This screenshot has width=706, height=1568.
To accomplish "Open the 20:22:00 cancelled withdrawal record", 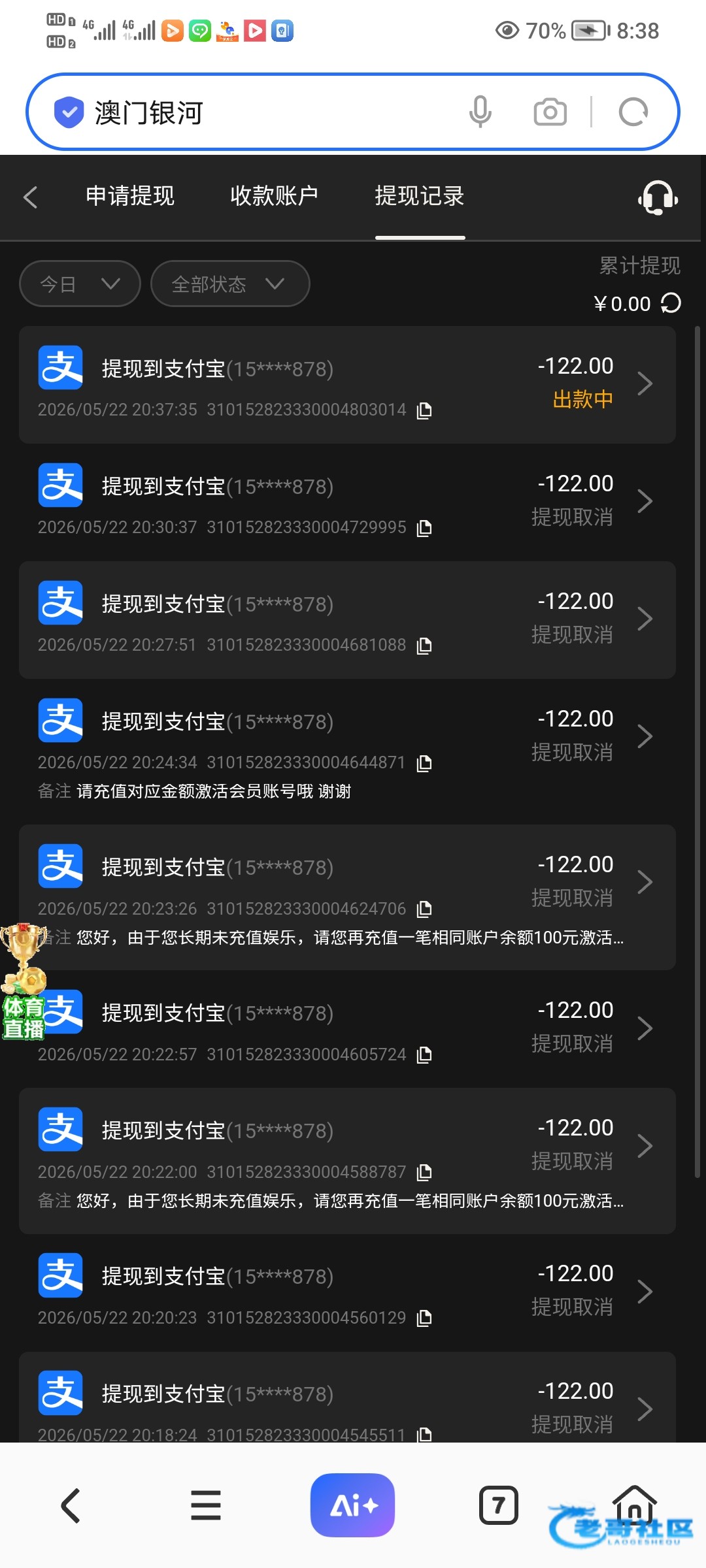I will 347,1161.
